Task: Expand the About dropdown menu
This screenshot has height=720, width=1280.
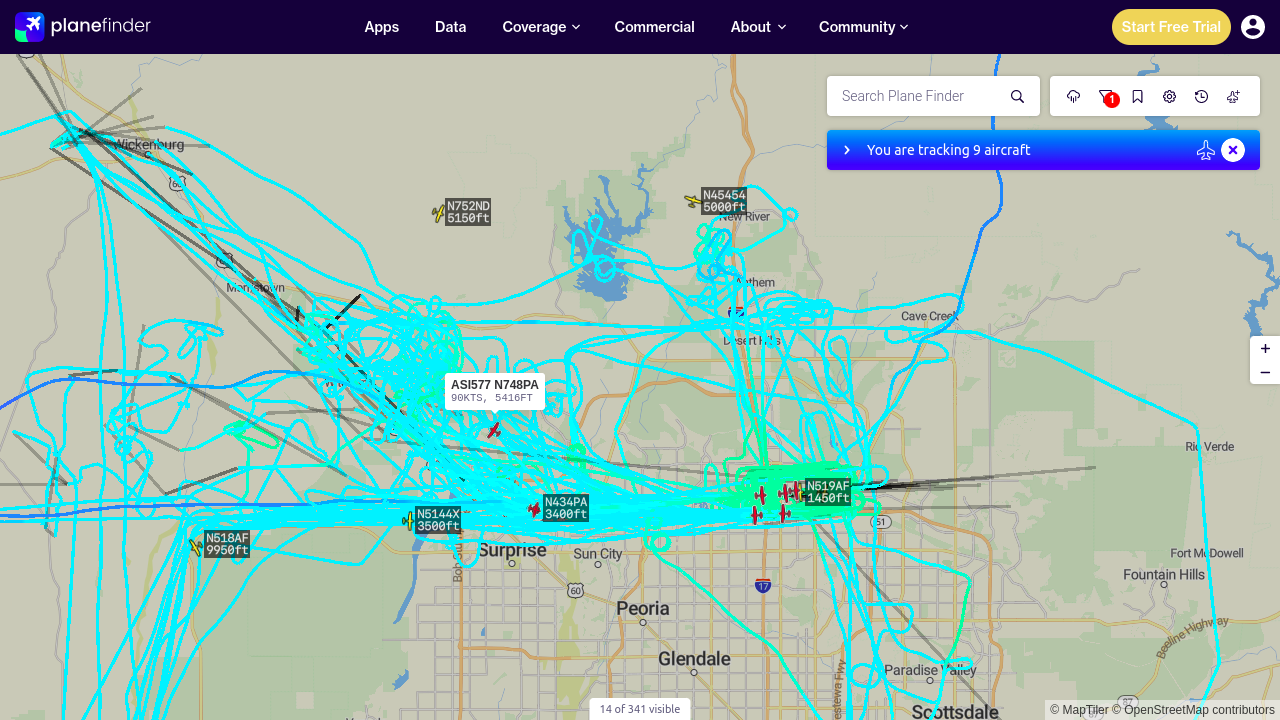Action: click(758, 27)
